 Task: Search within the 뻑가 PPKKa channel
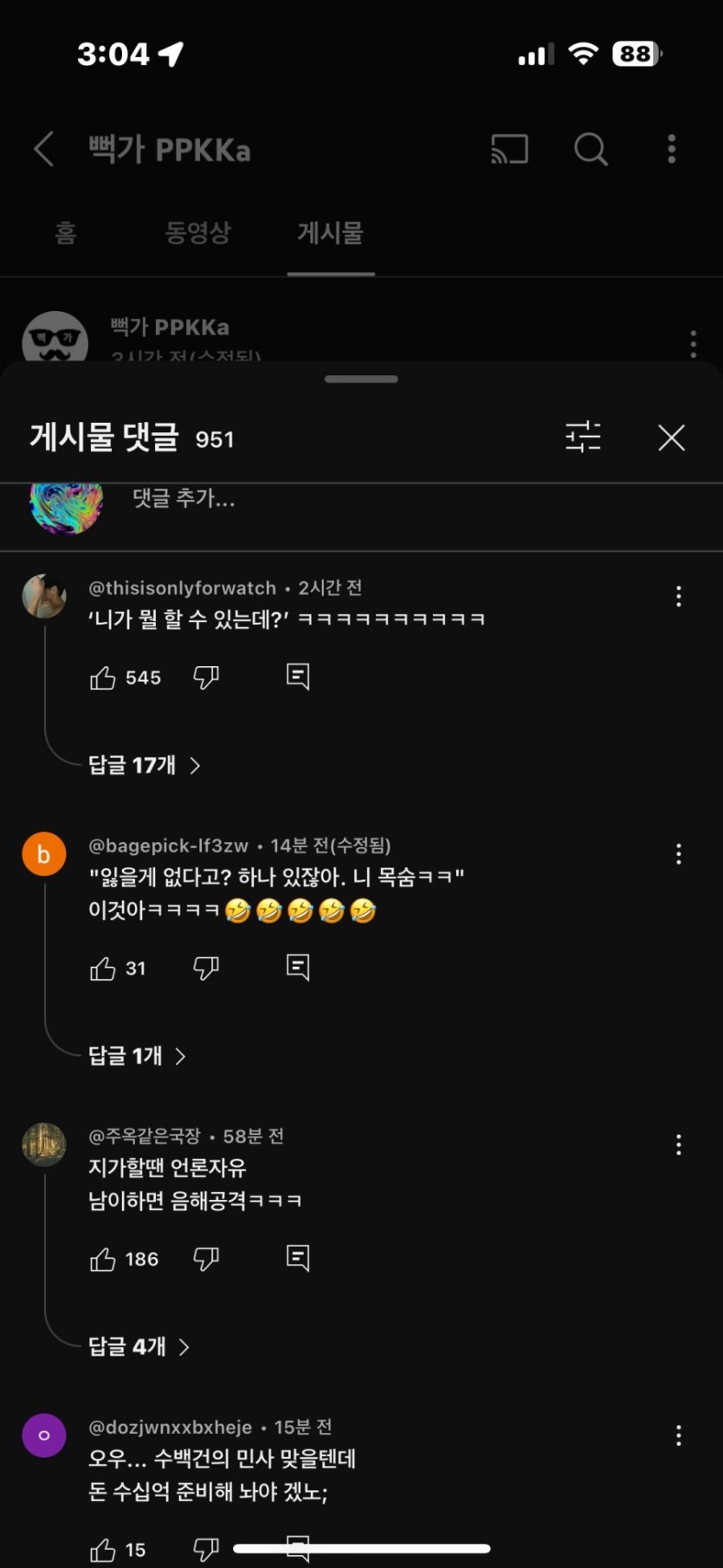[x=591, y=149]
